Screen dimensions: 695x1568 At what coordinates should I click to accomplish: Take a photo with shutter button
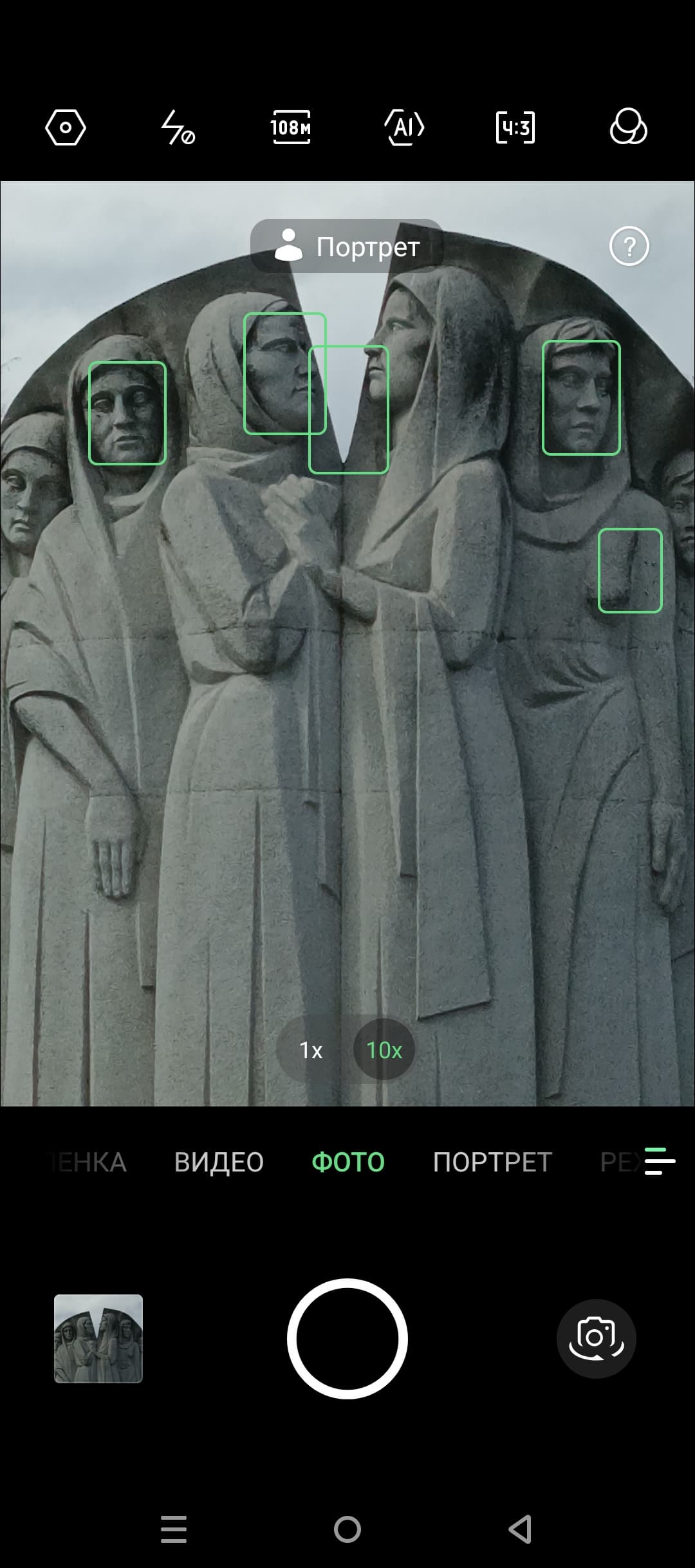pyautogui.click(x=347, y=1339)
